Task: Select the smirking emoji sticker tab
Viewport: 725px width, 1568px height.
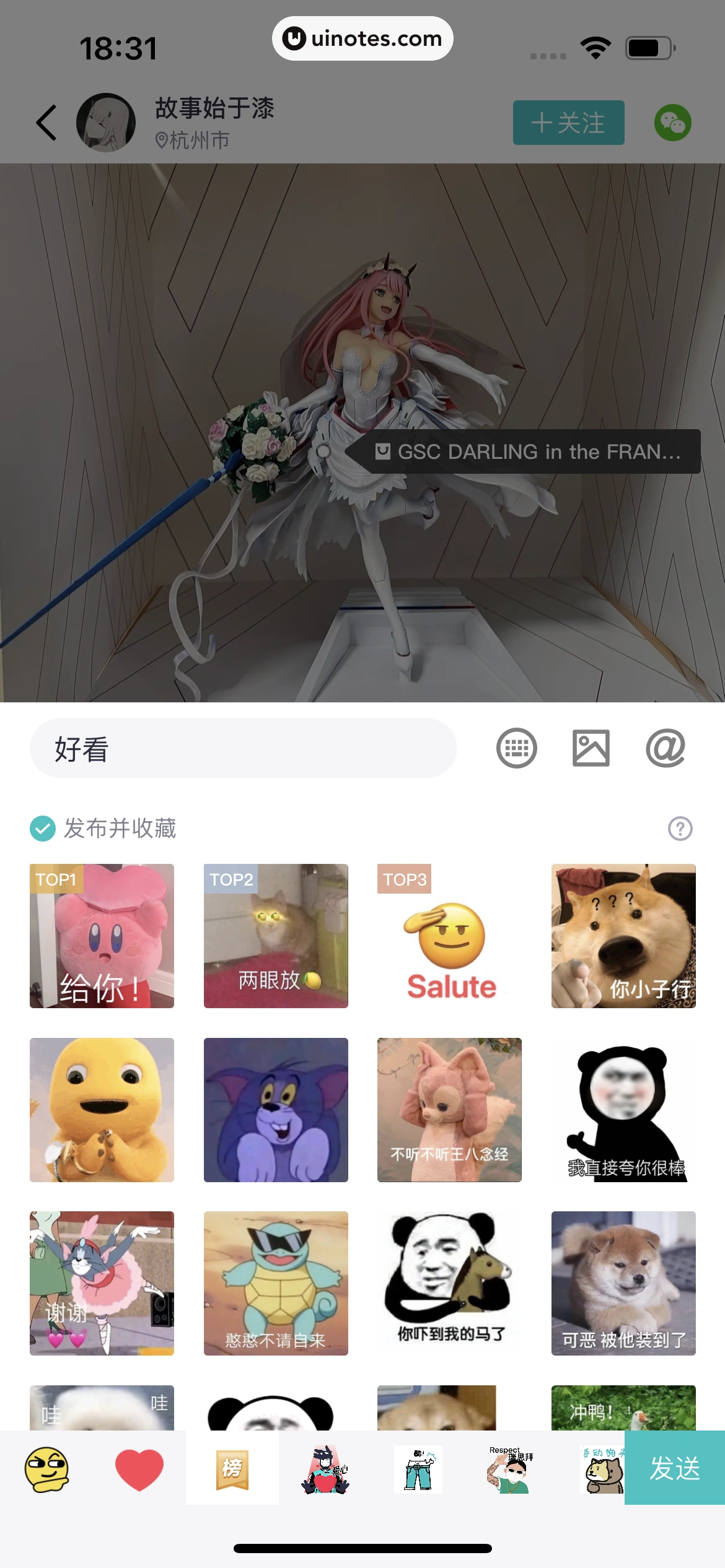Action: tap(46, 1470)
